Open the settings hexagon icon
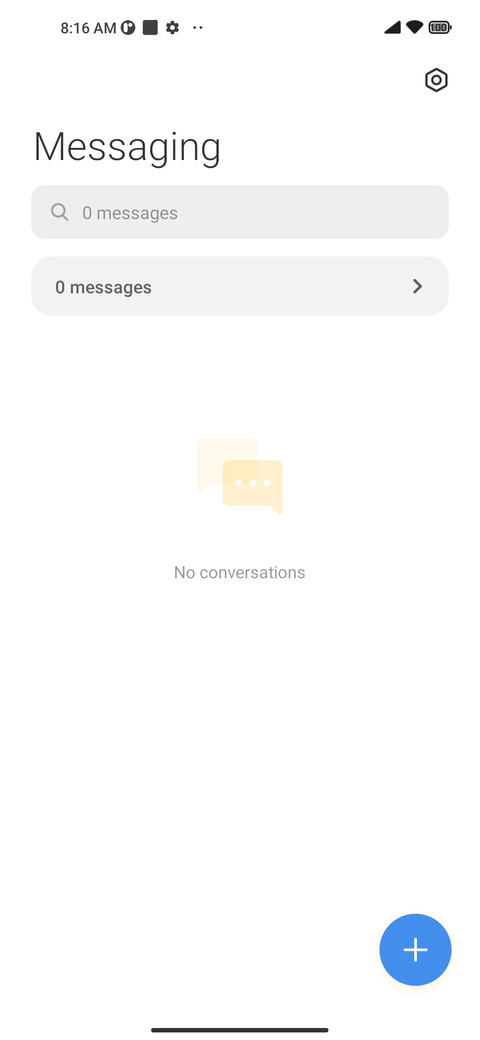The height and width of the screenshot is (1040, 480). tap(436, 80)
